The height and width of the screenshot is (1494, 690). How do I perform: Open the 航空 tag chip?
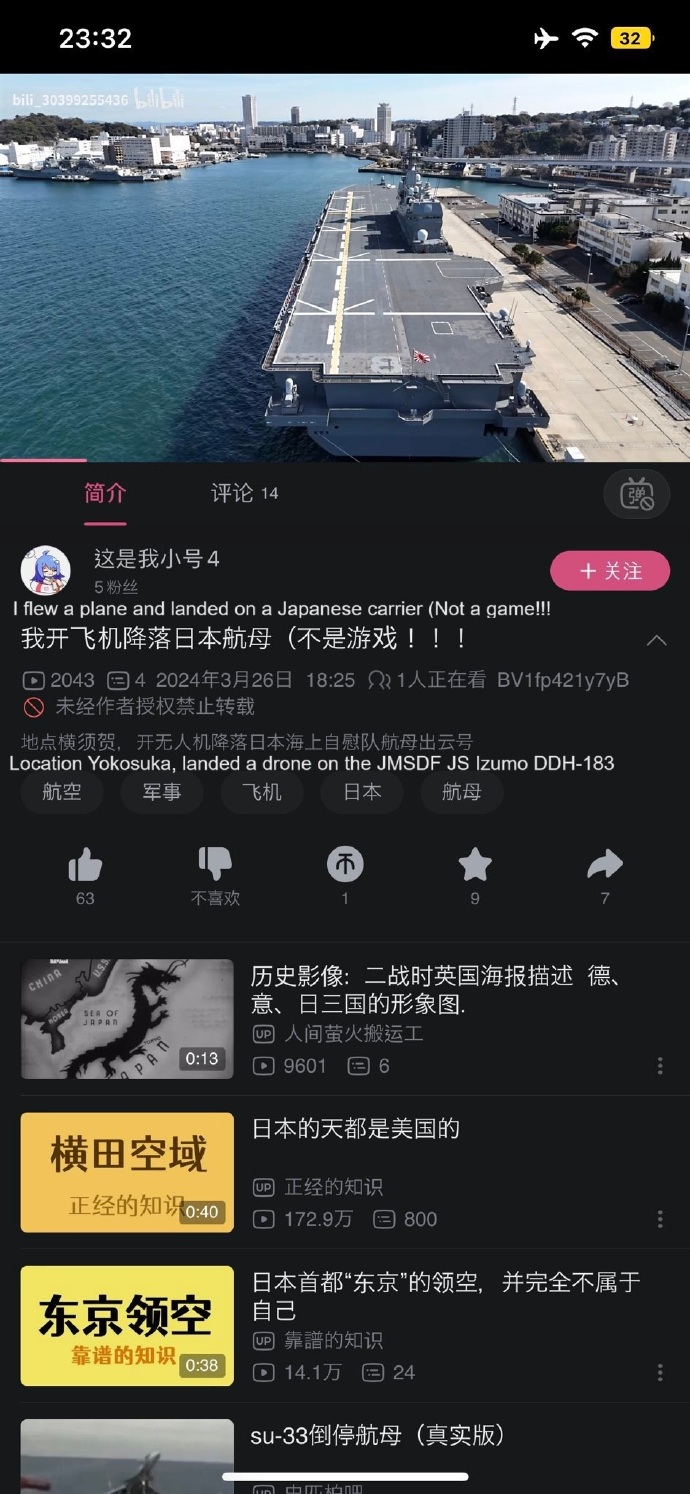tap(62, 792)
